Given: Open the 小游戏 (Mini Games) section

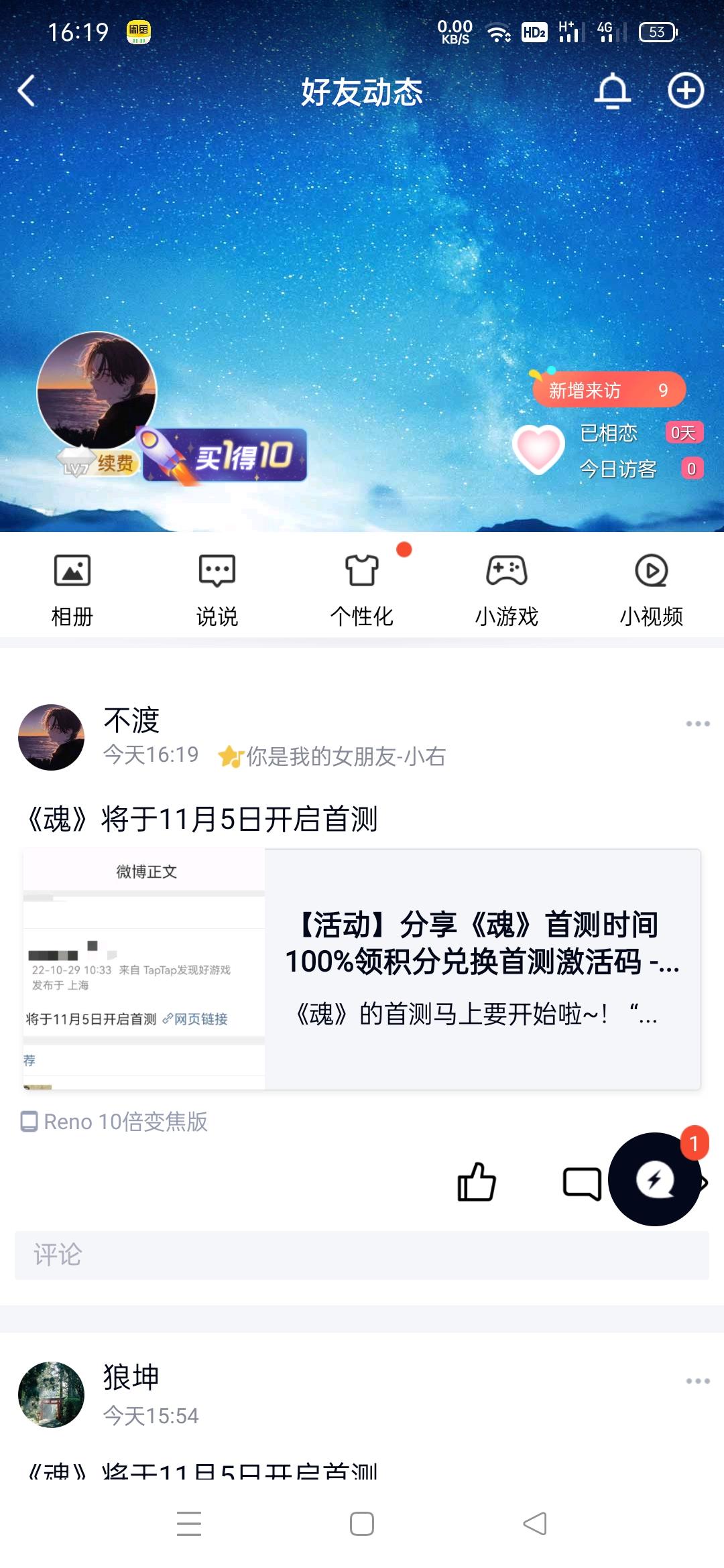Looking at the screenshot, I should pos(507,585).
